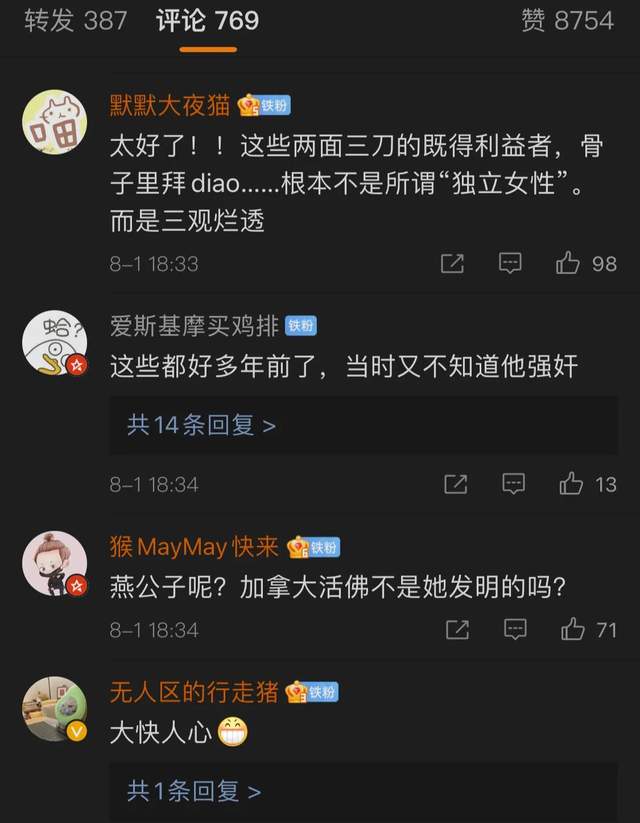Expand 共1条回复 under 无人区的行走猪
Screen dimensions: 640x823
coord(194,791)
